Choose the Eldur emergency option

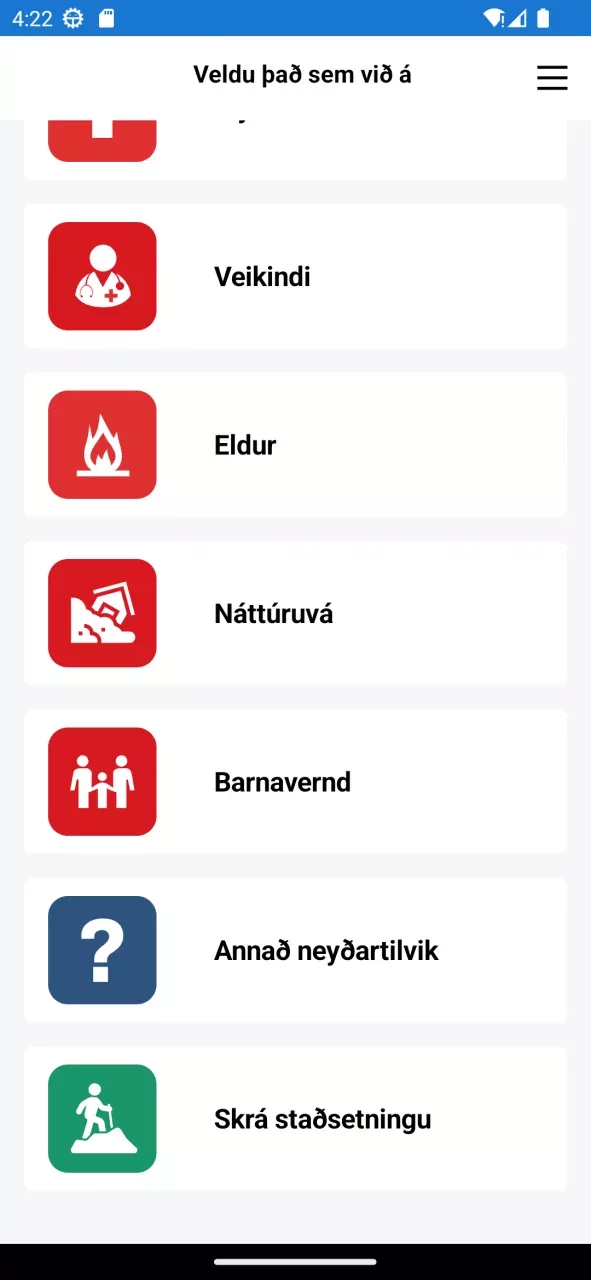(295, 444)
